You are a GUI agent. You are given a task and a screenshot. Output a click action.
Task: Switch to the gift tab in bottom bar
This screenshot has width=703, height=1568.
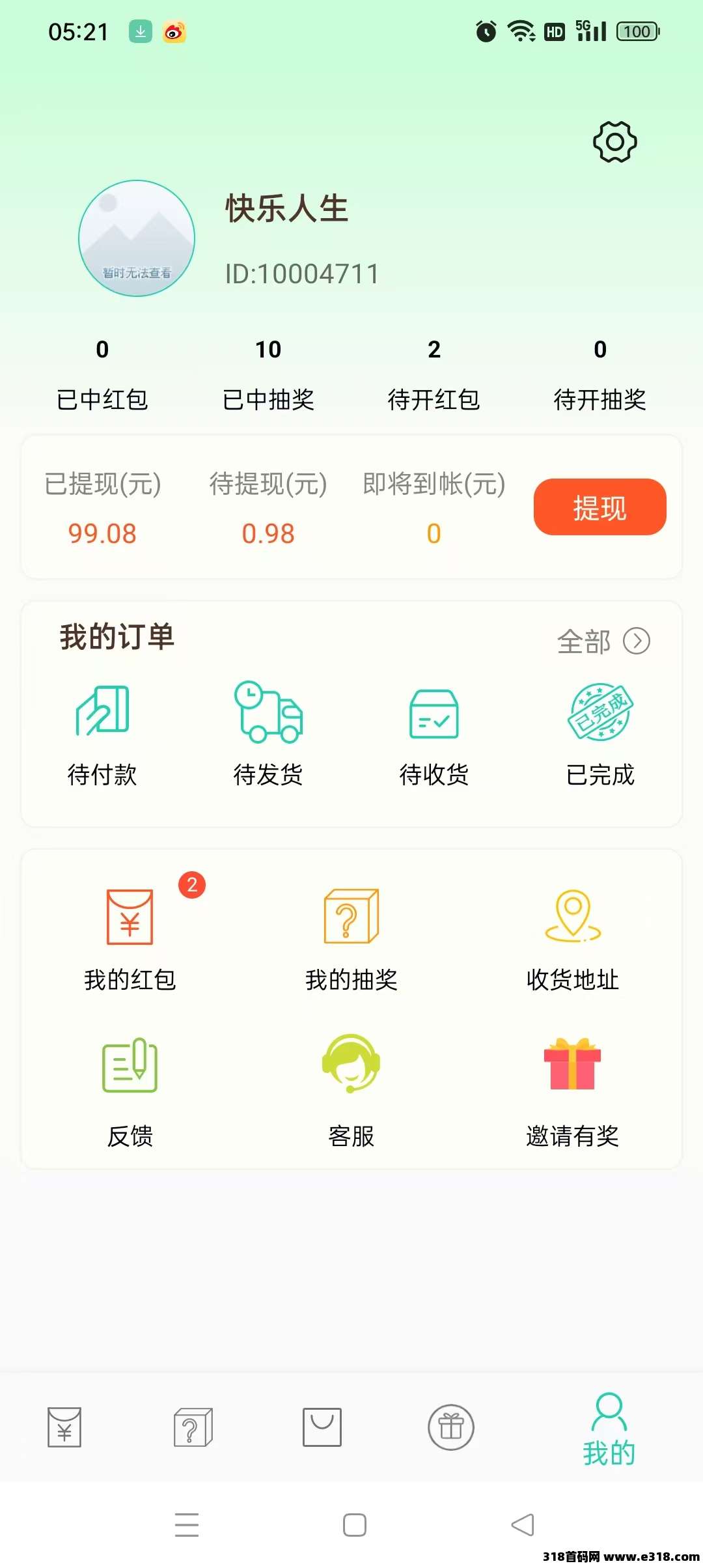point(451,1427)
